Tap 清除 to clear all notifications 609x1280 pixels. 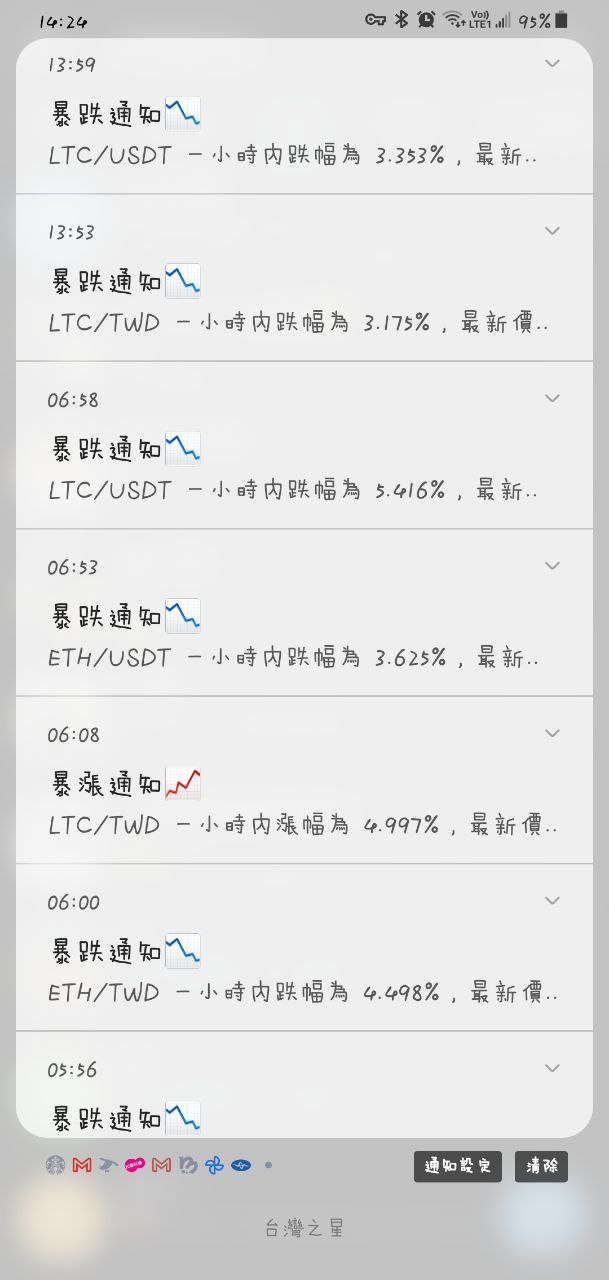[x=541, y=1166]
